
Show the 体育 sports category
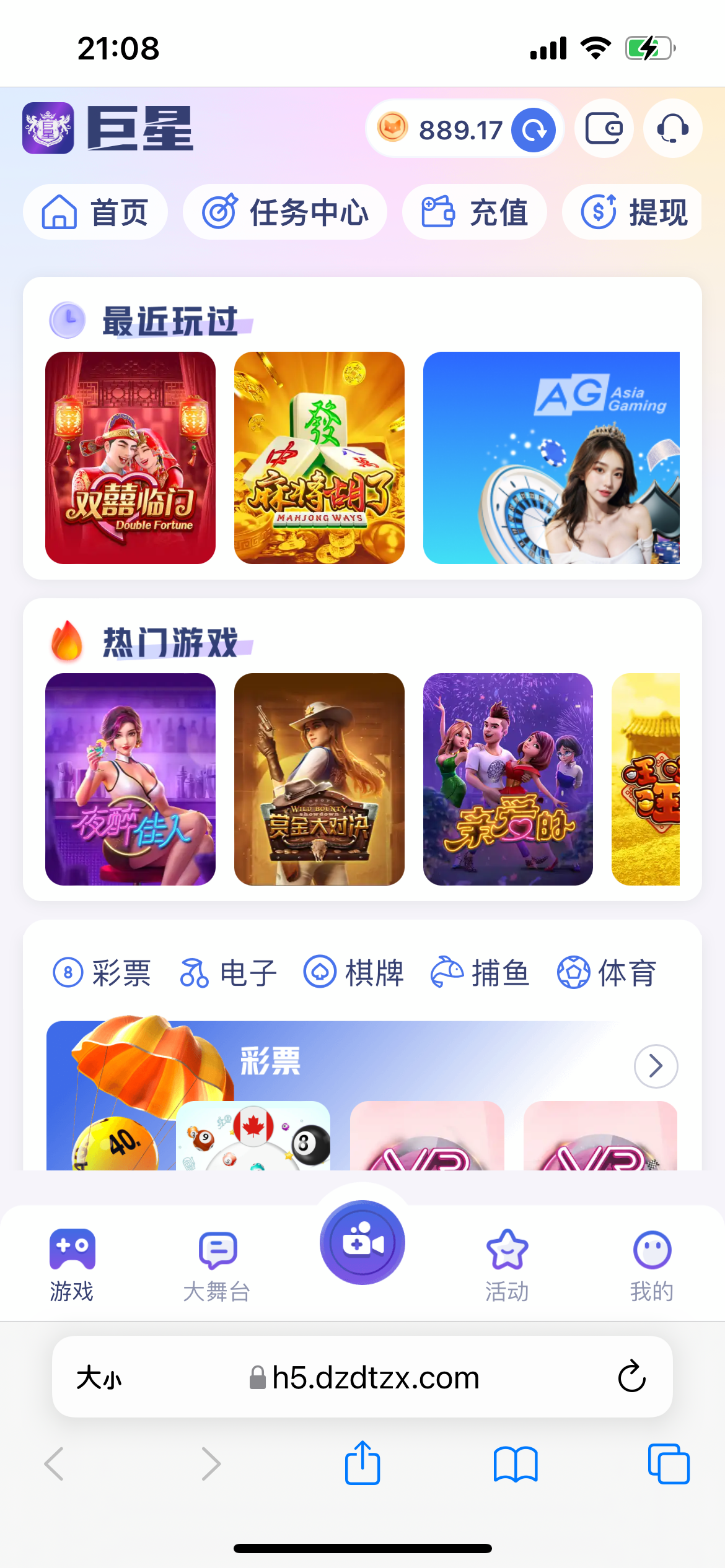tap(607, 973)
